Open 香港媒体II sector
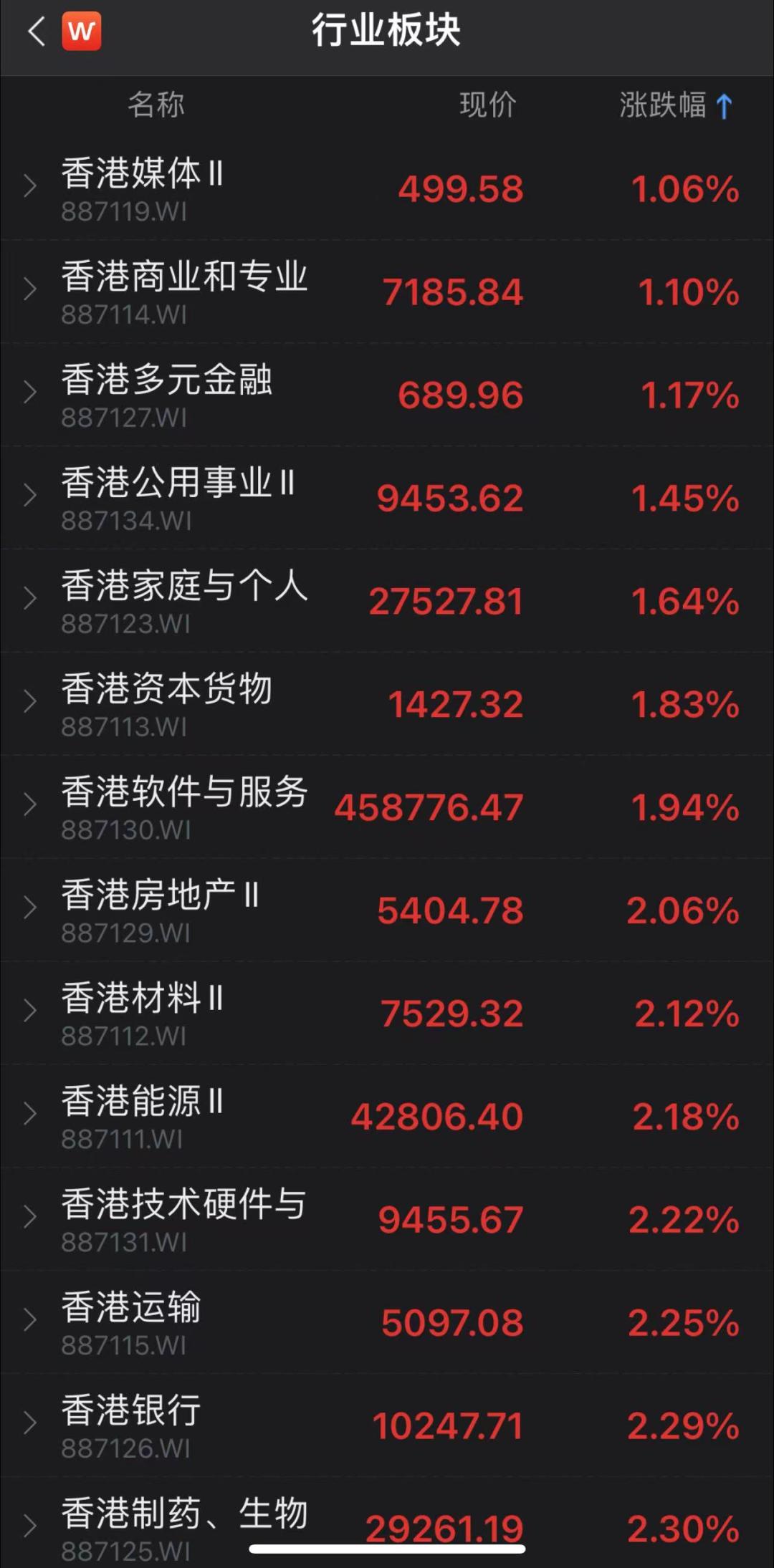Image resolution: width=774 pixels, height=1568 pixels. 387,189
